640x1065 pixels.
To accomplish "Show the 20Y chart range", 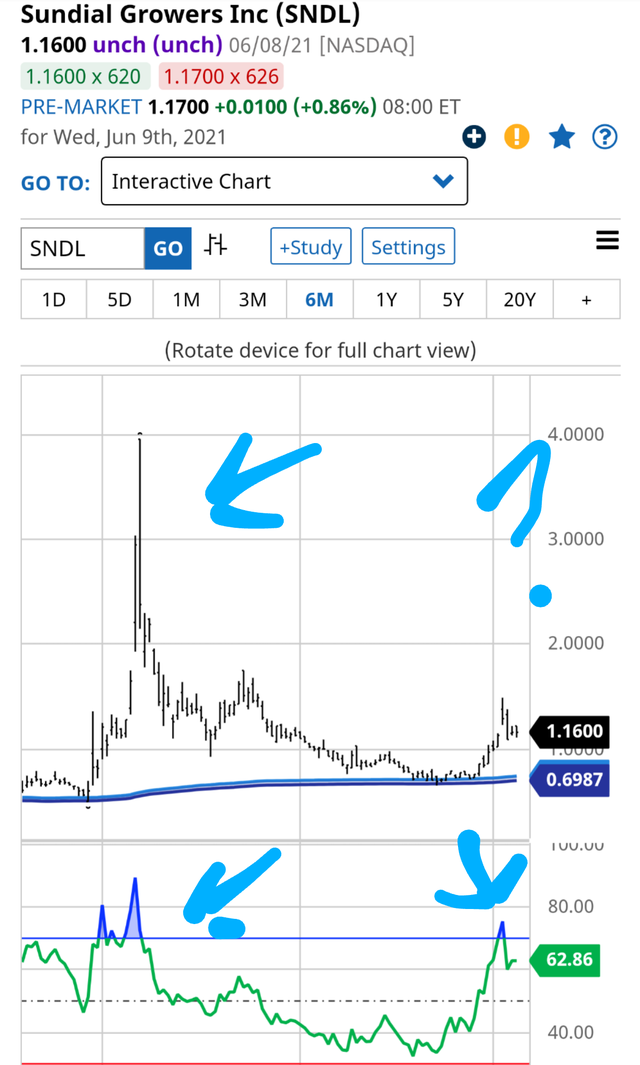I will (519, 299).
